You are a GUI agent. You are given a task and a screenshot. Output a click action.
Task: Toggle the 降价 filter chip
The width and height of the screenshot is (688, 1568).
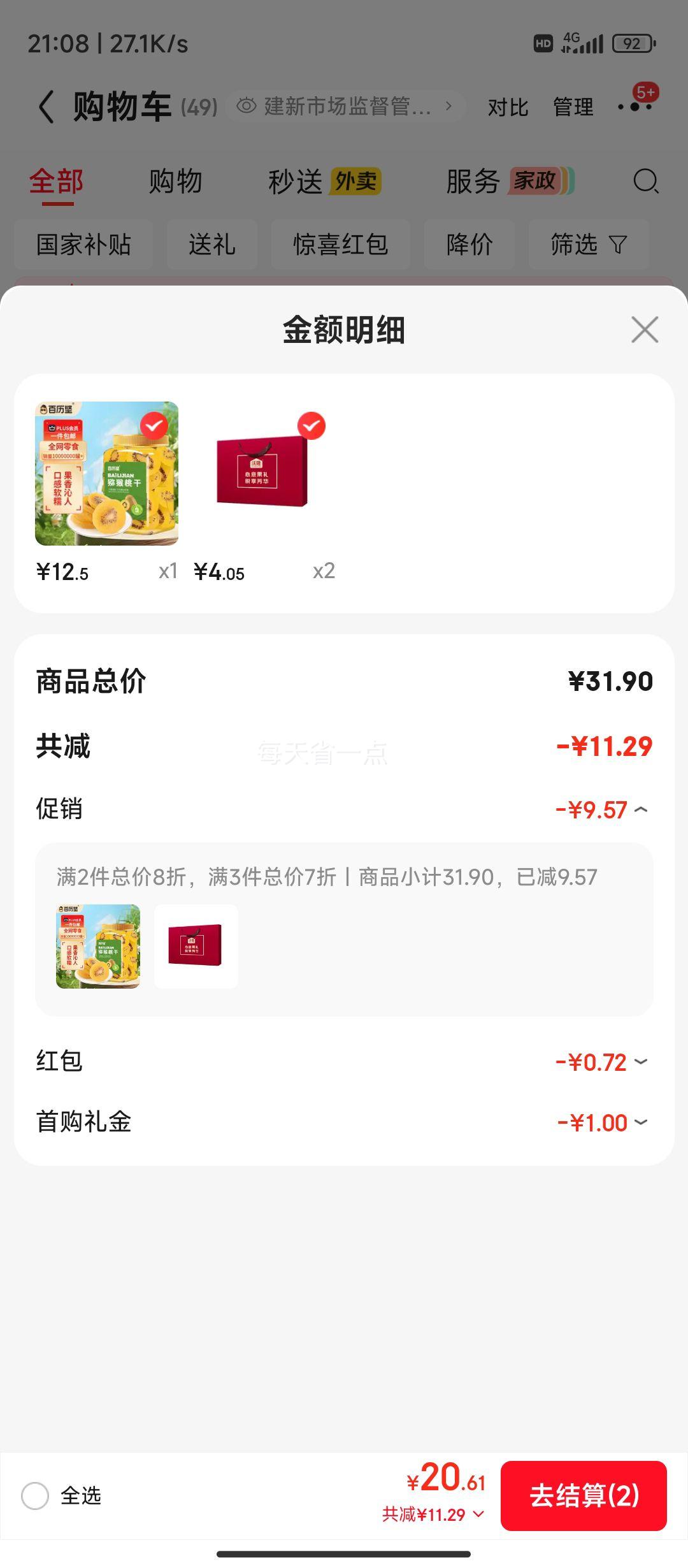click(469, 244)
